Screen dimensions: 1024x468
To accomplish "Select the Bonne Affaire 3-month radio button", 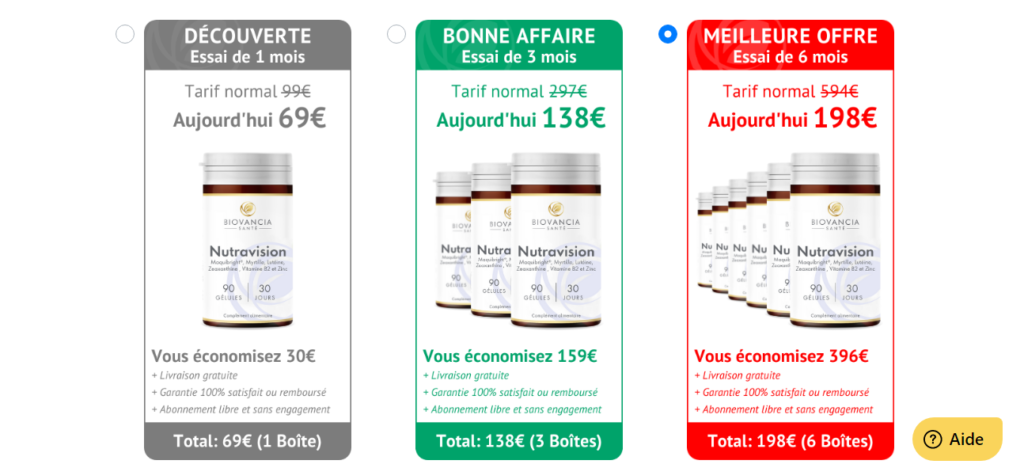I will coord(396,35).
